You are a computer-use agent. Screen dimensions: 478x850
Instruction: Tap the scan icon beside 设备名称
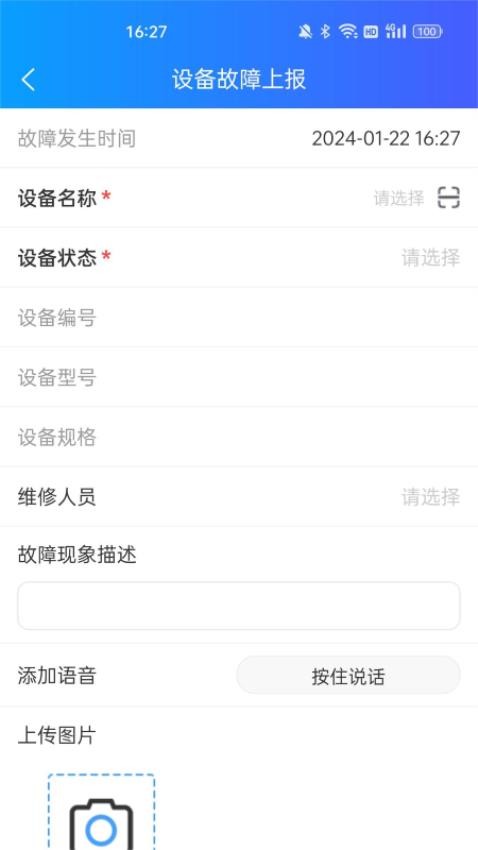pos(449,197)
